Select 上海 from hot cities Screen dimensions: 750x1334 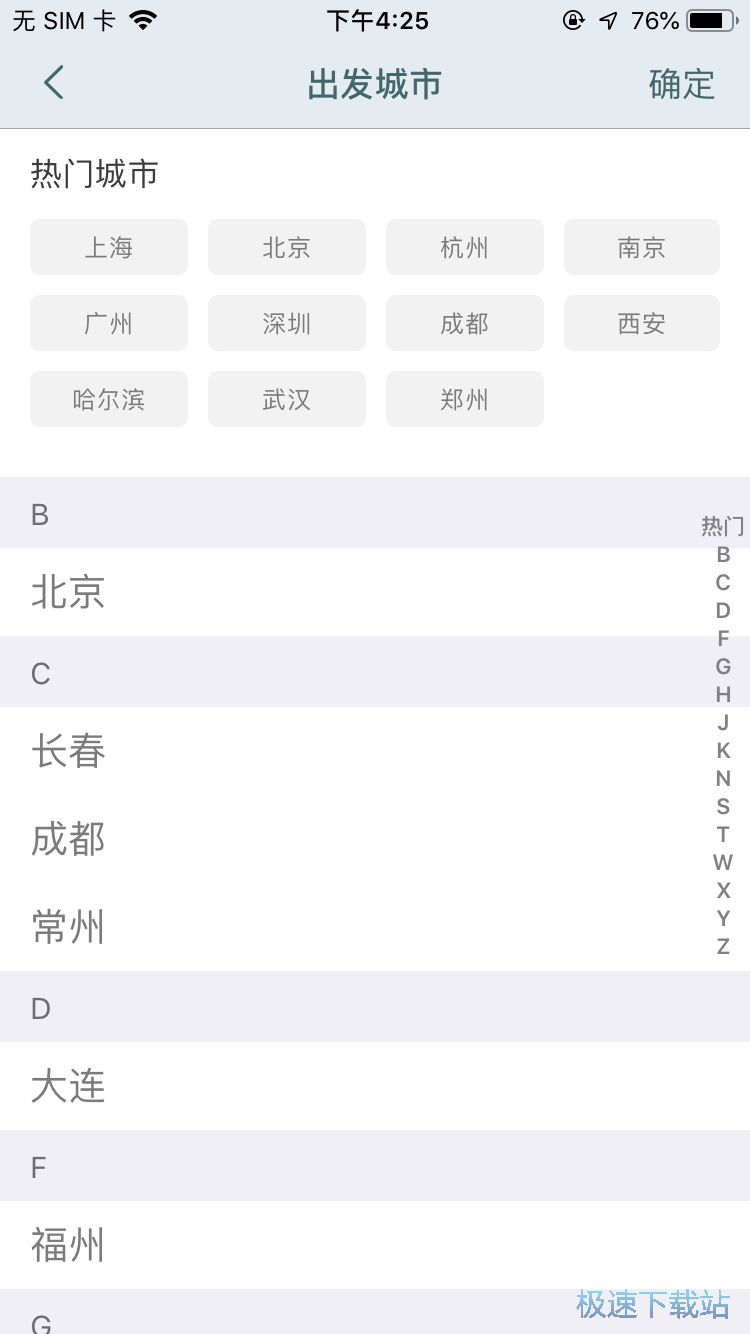point(108,247)
